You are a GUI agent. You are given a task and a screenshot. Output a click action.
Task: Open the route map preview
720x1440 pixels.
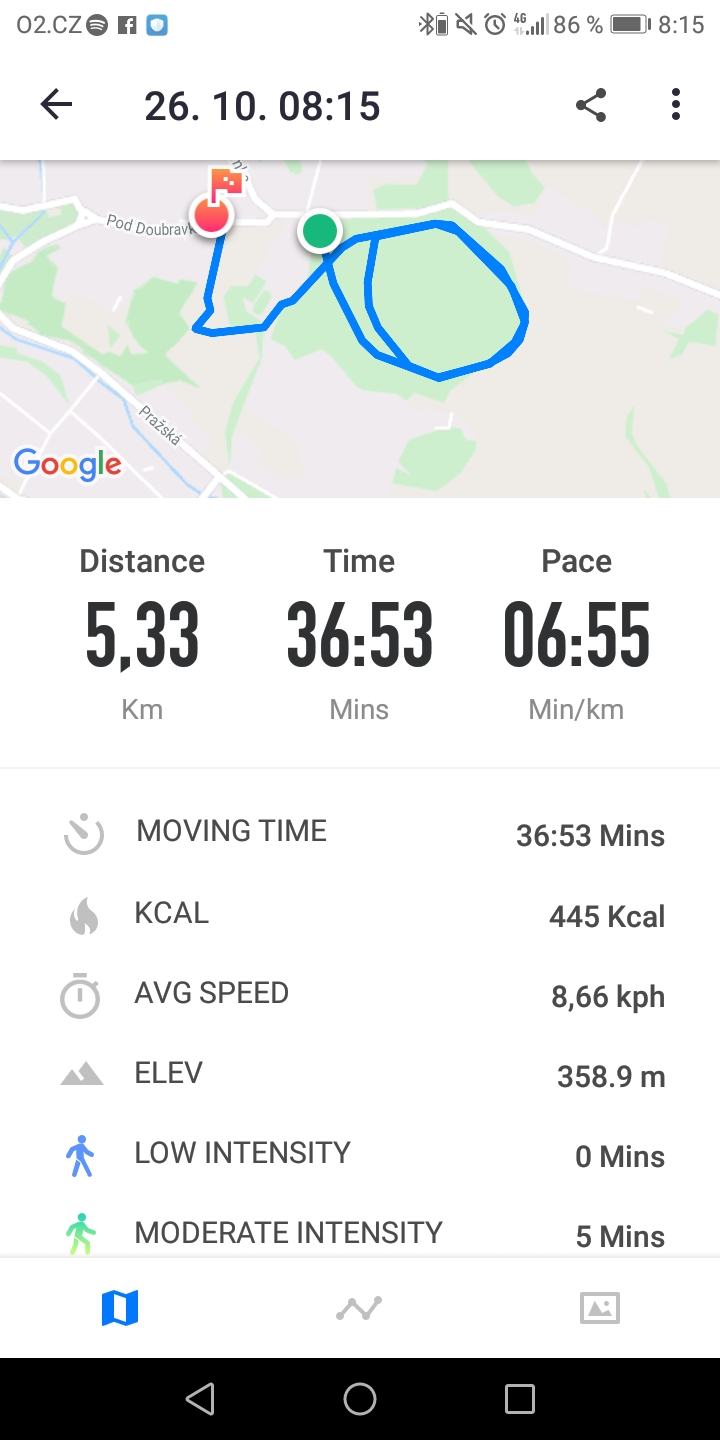[x=360, y=329]
